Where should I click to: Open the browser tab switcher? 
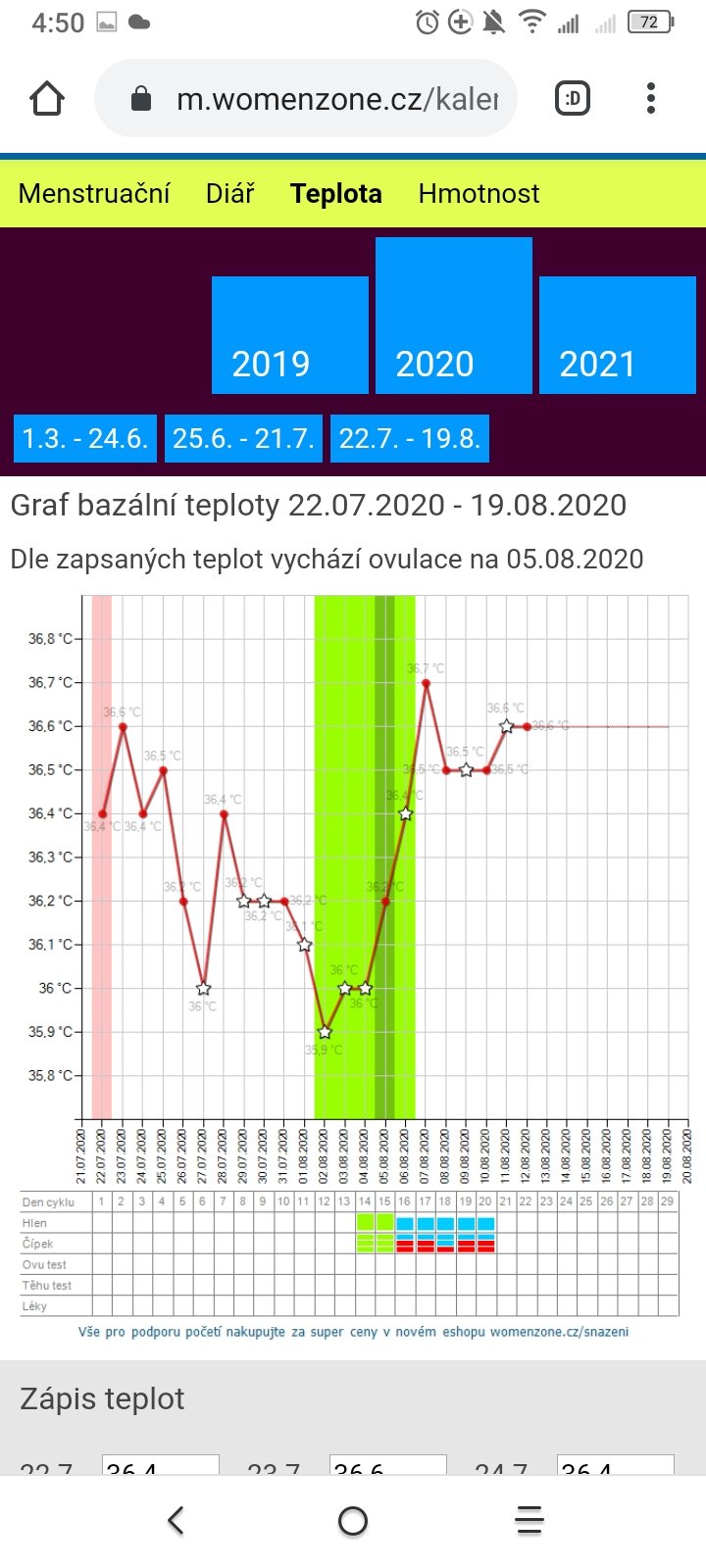573,98
